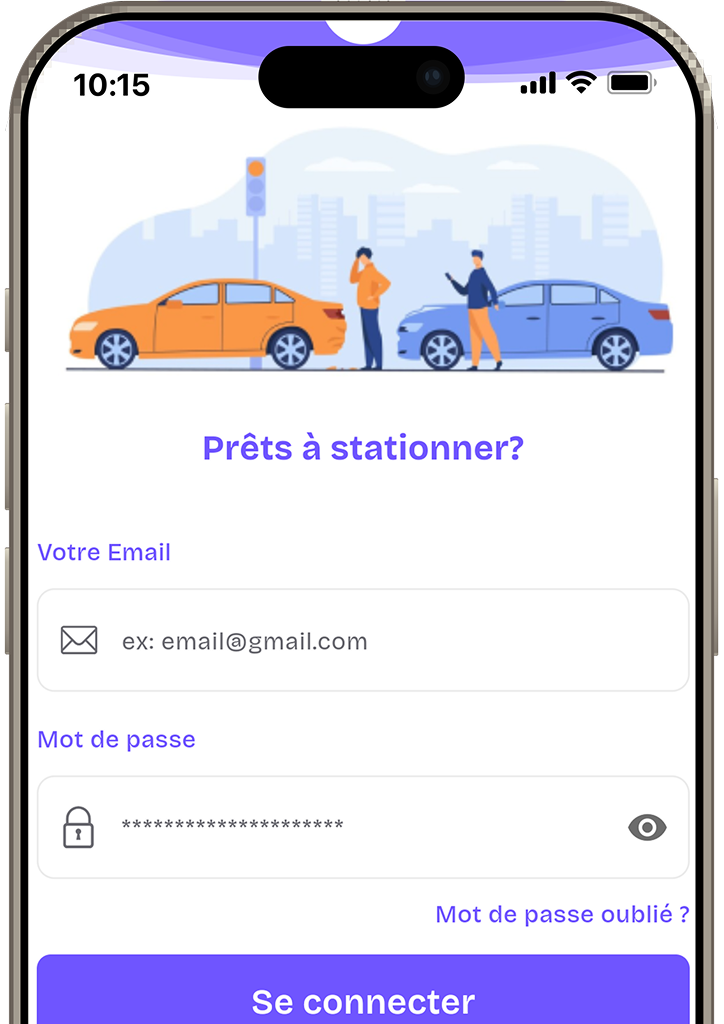Open the Mot de passe oublié link
The width and height of the screenshot is (724, 1024).
[x=562, y=914]
